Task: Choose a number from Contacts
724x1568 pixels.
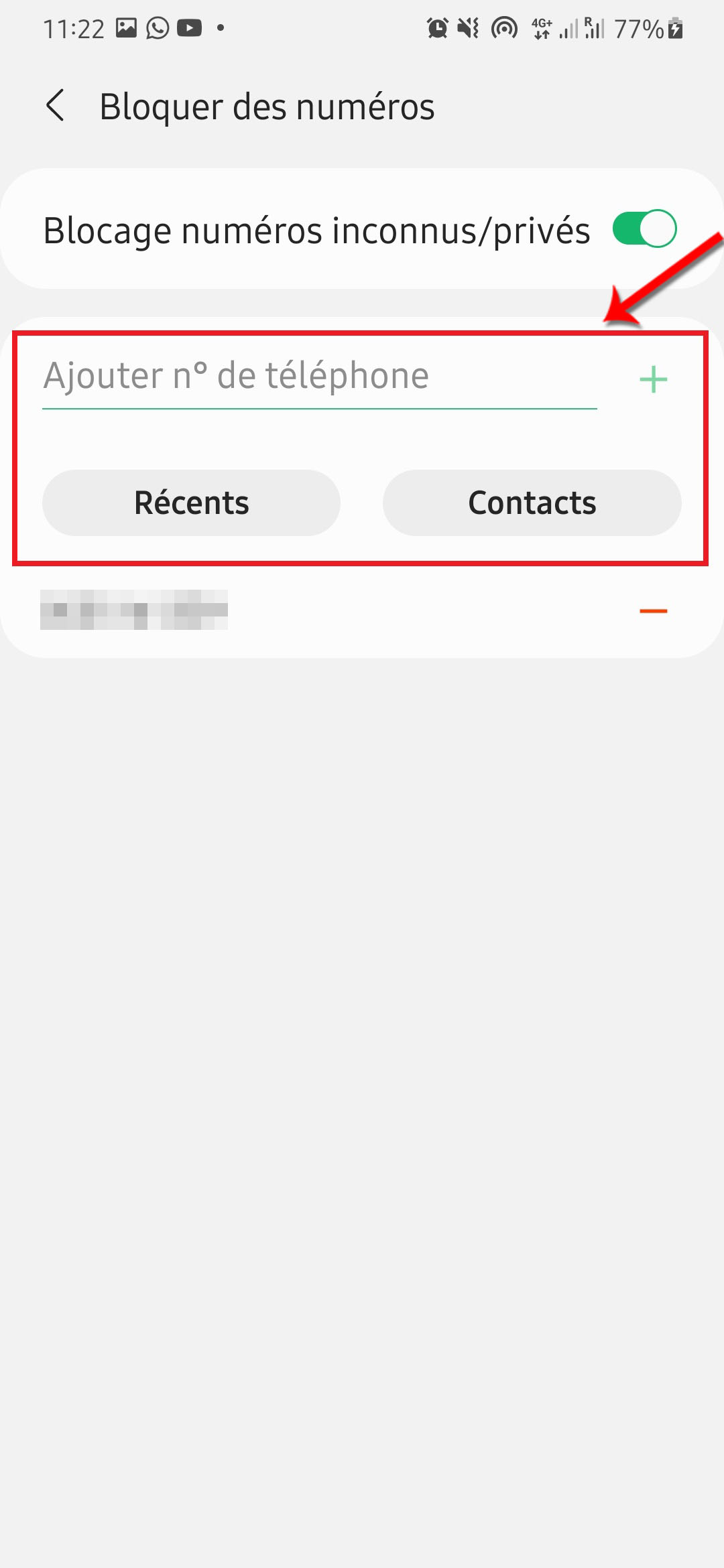Action: [x=532, y=503]
